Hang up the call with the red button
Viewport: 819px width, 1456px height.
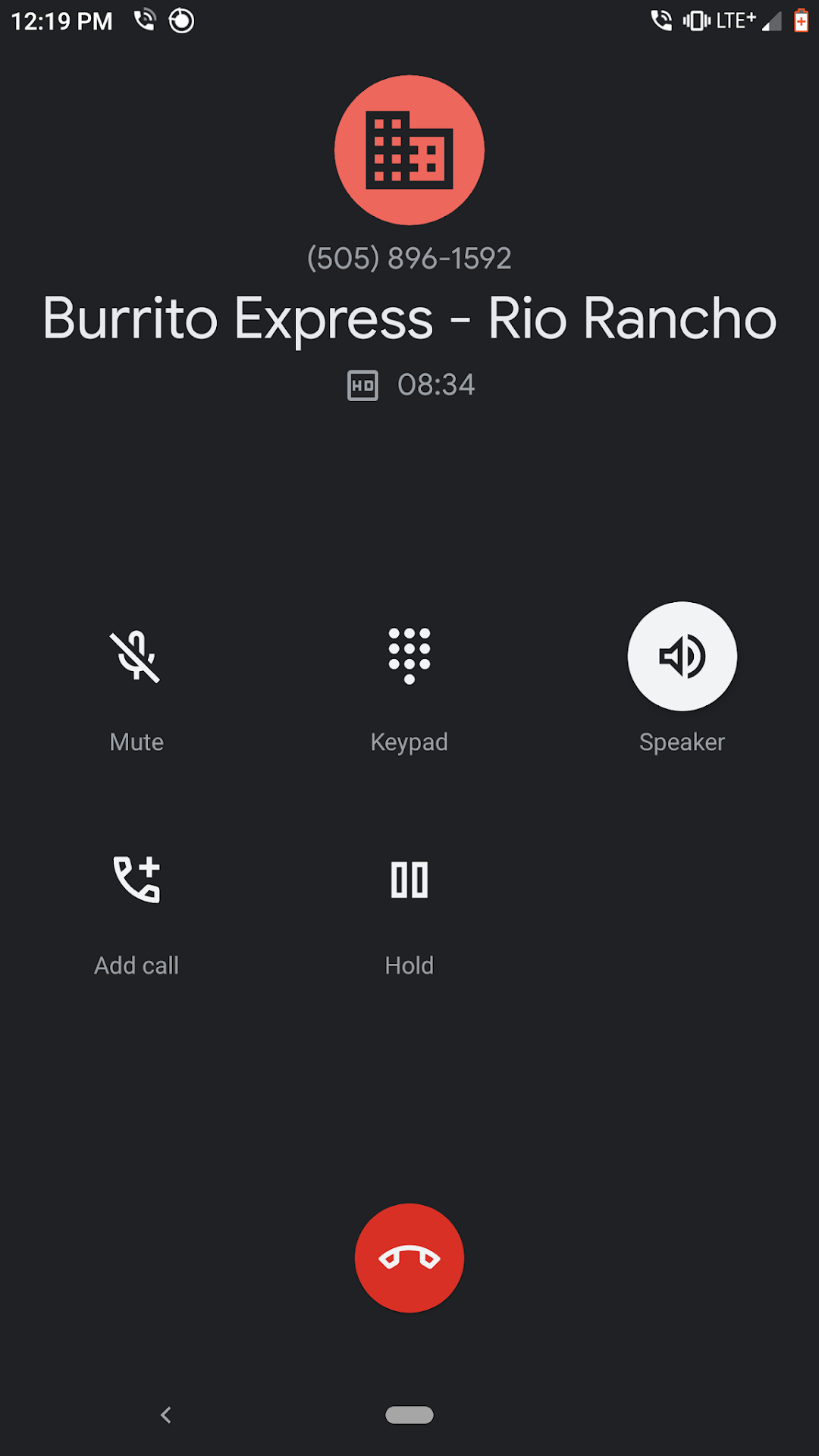[409, 1258]
